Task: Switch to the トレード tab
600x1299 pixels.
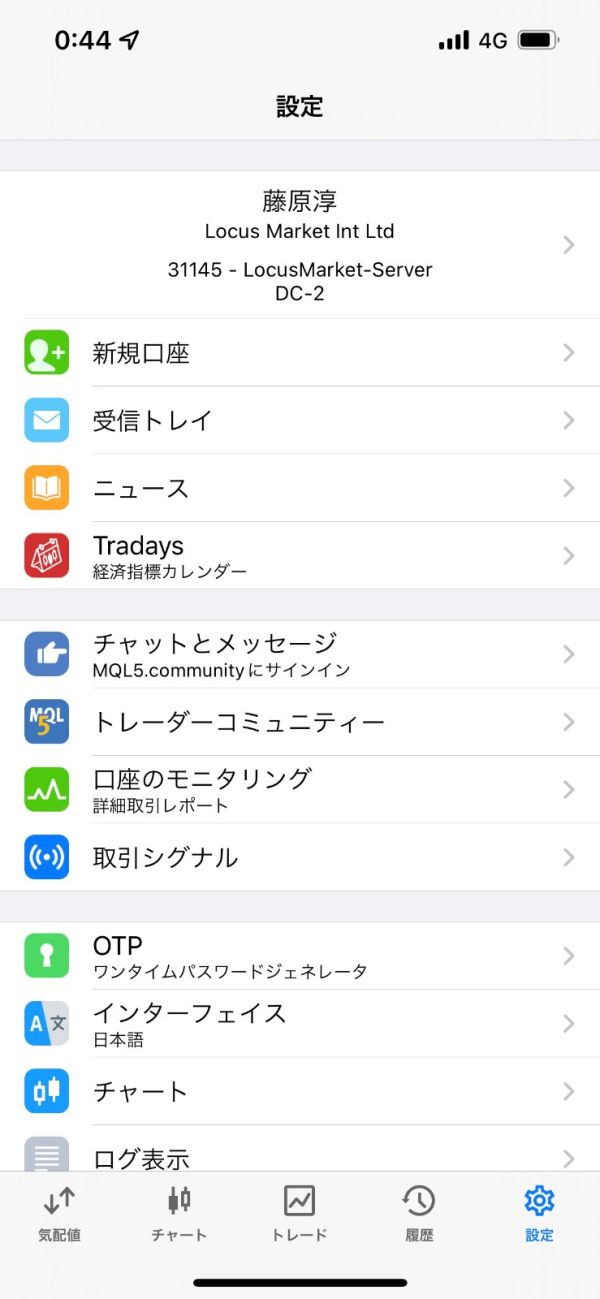Action: point(300,1213)
